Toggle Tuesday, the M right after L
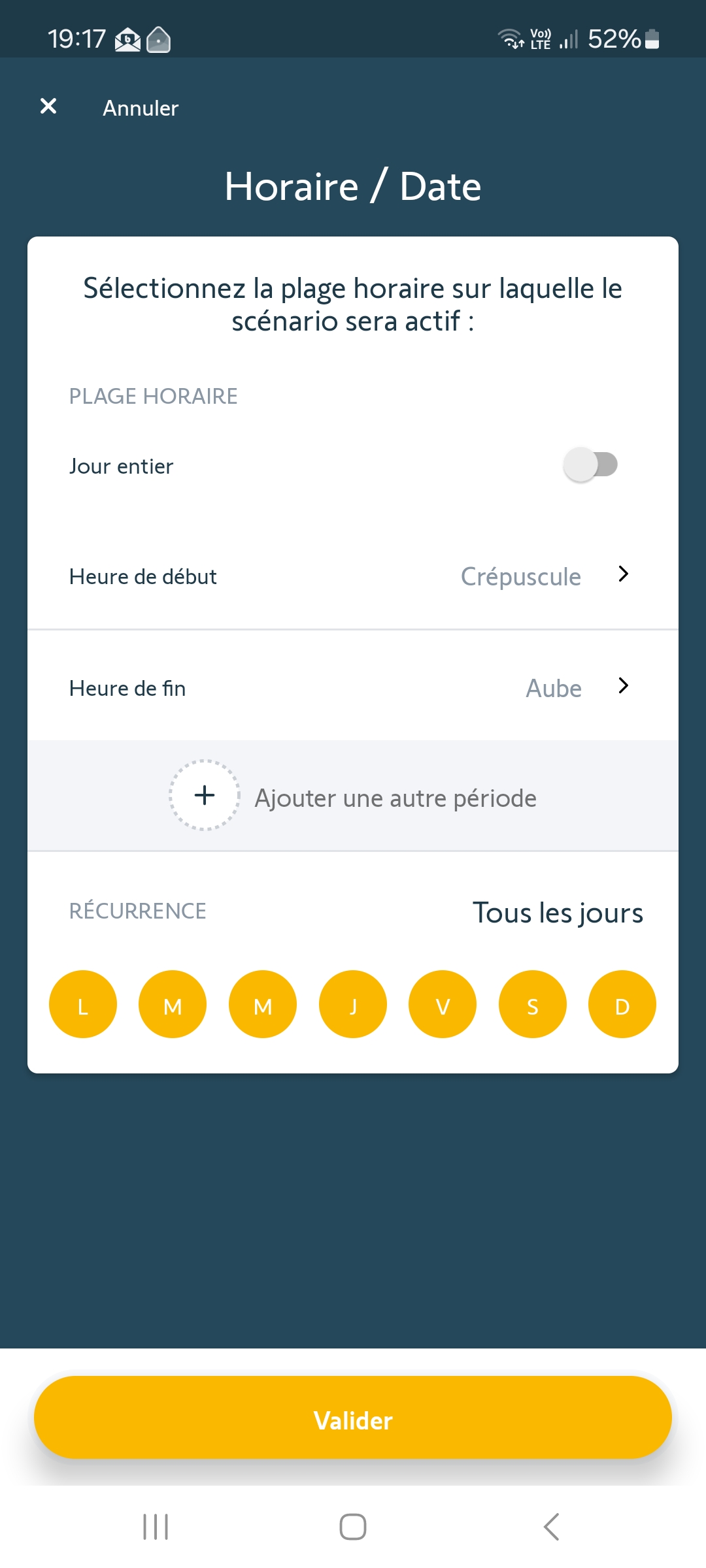 point(173,1005)
